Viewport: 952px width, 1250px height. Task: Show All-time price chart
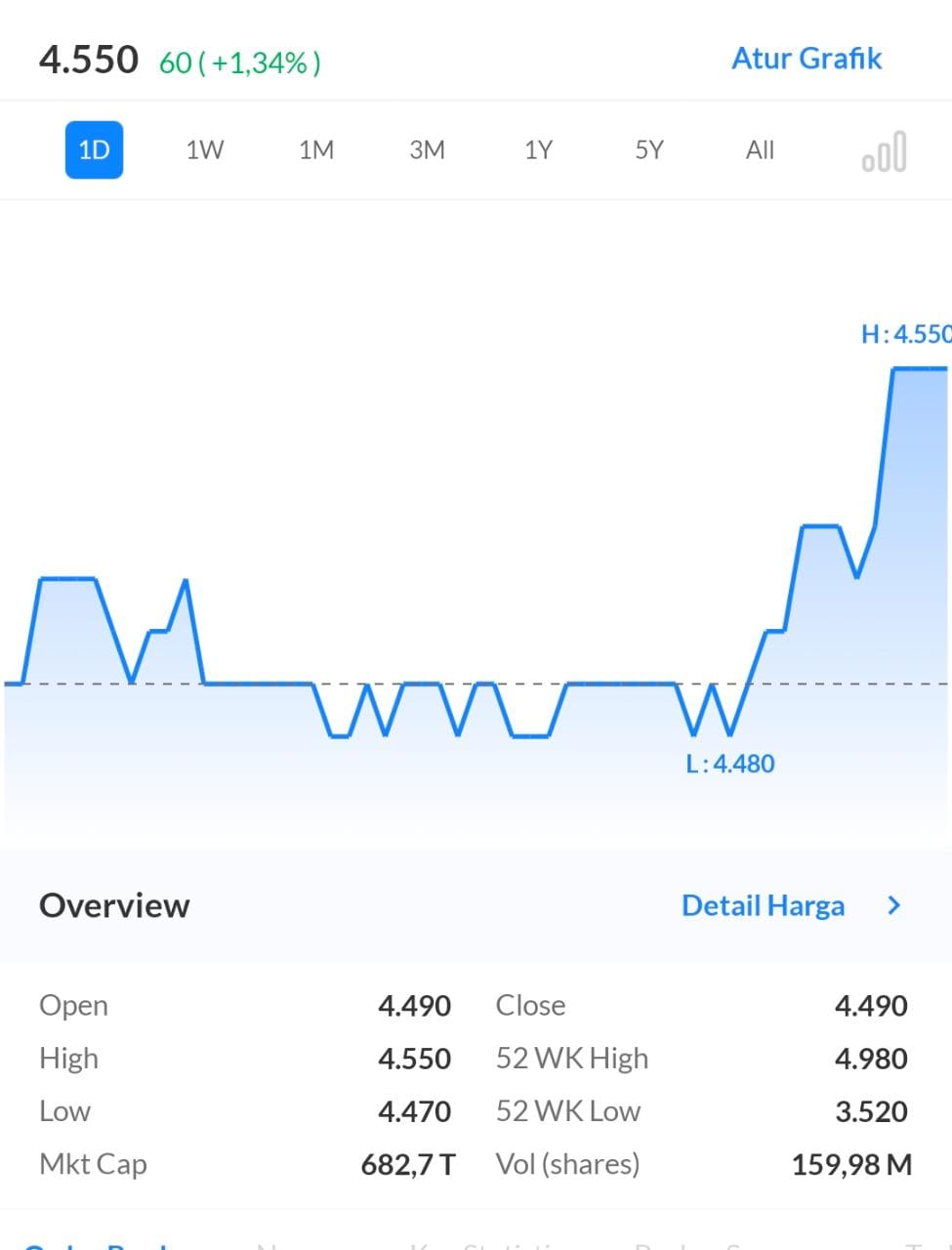[x=760, y=150]
